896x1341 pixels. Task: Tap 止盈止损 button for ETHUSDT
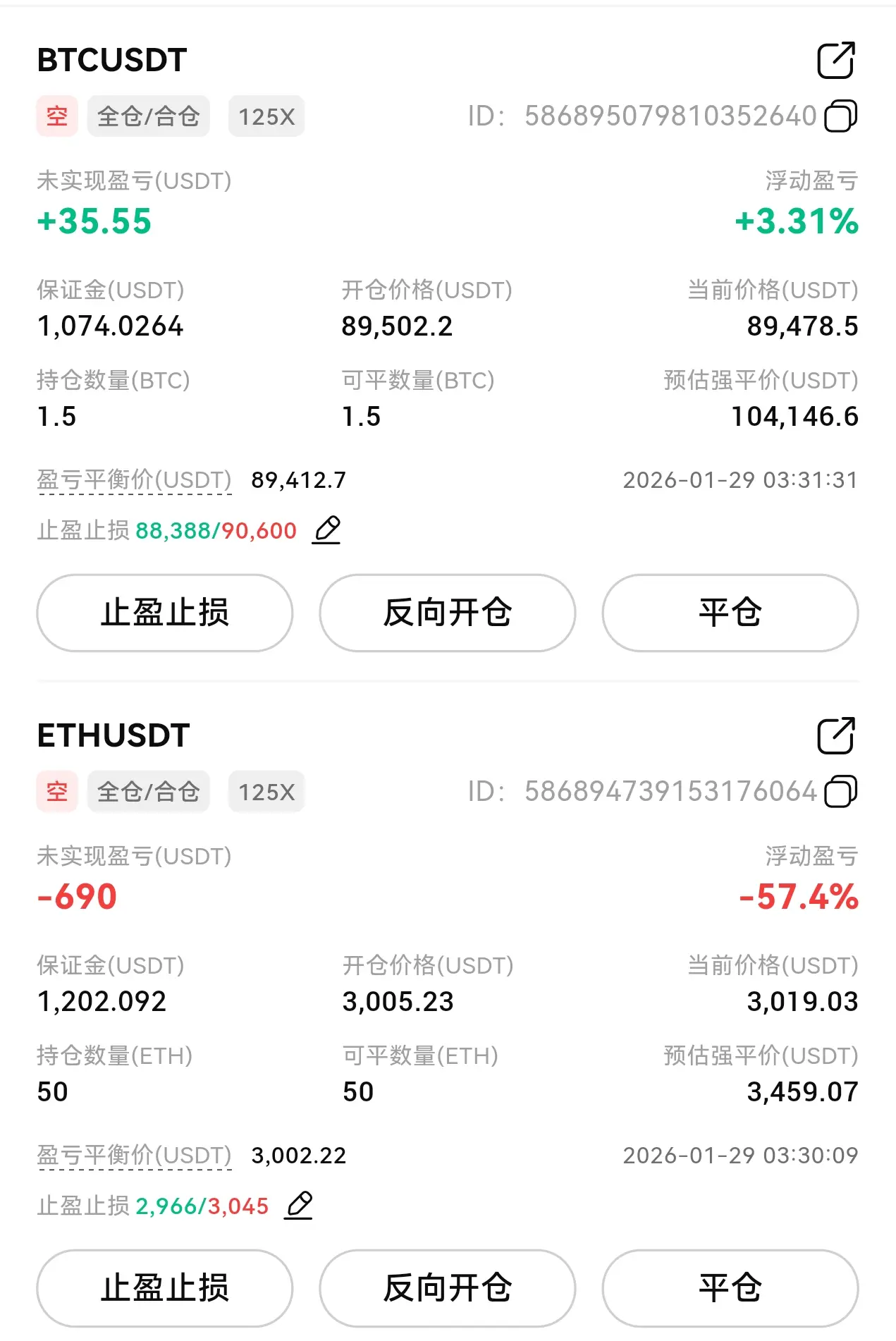165,1288
